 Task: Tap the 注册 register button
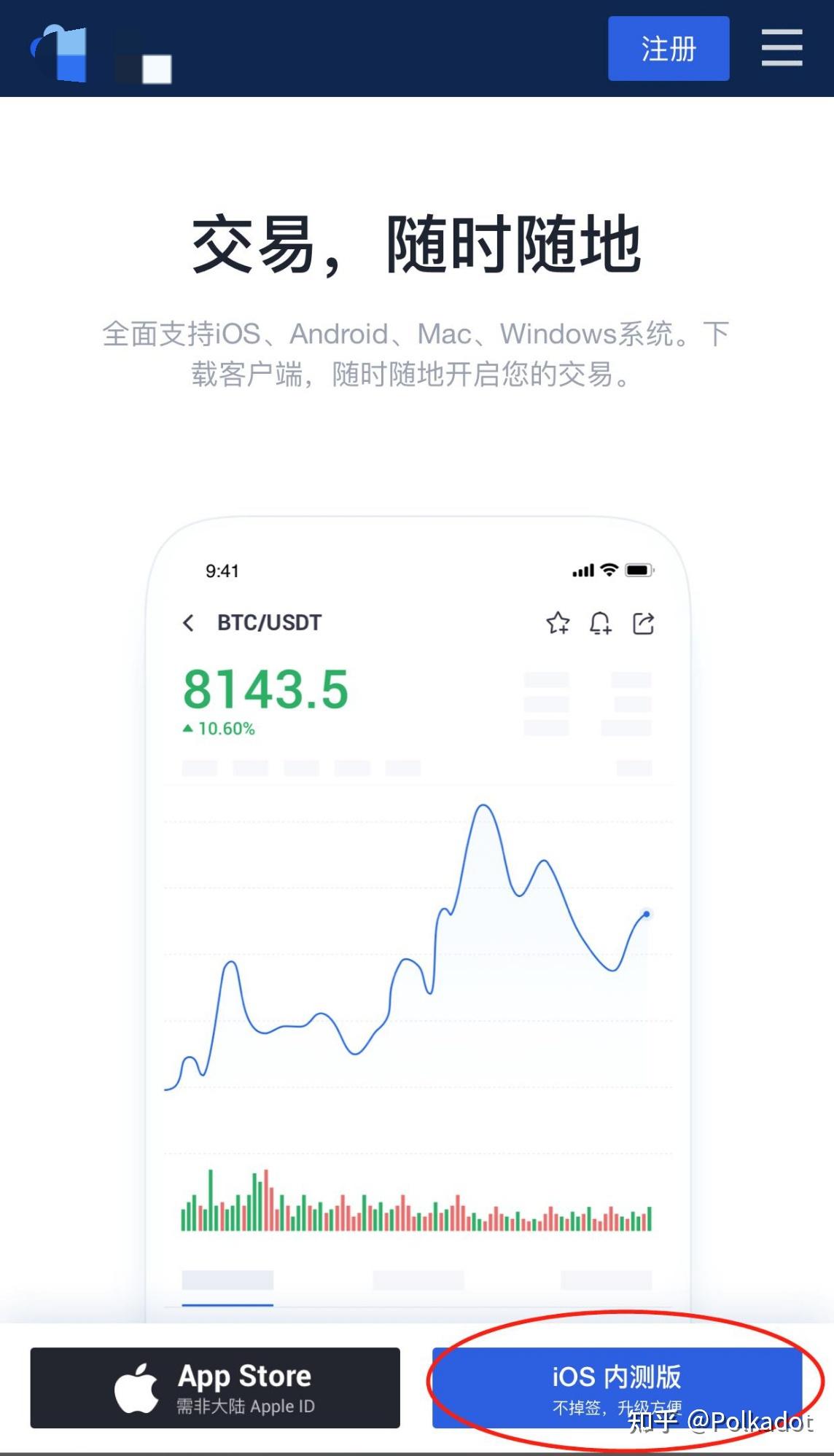point(668,49)
